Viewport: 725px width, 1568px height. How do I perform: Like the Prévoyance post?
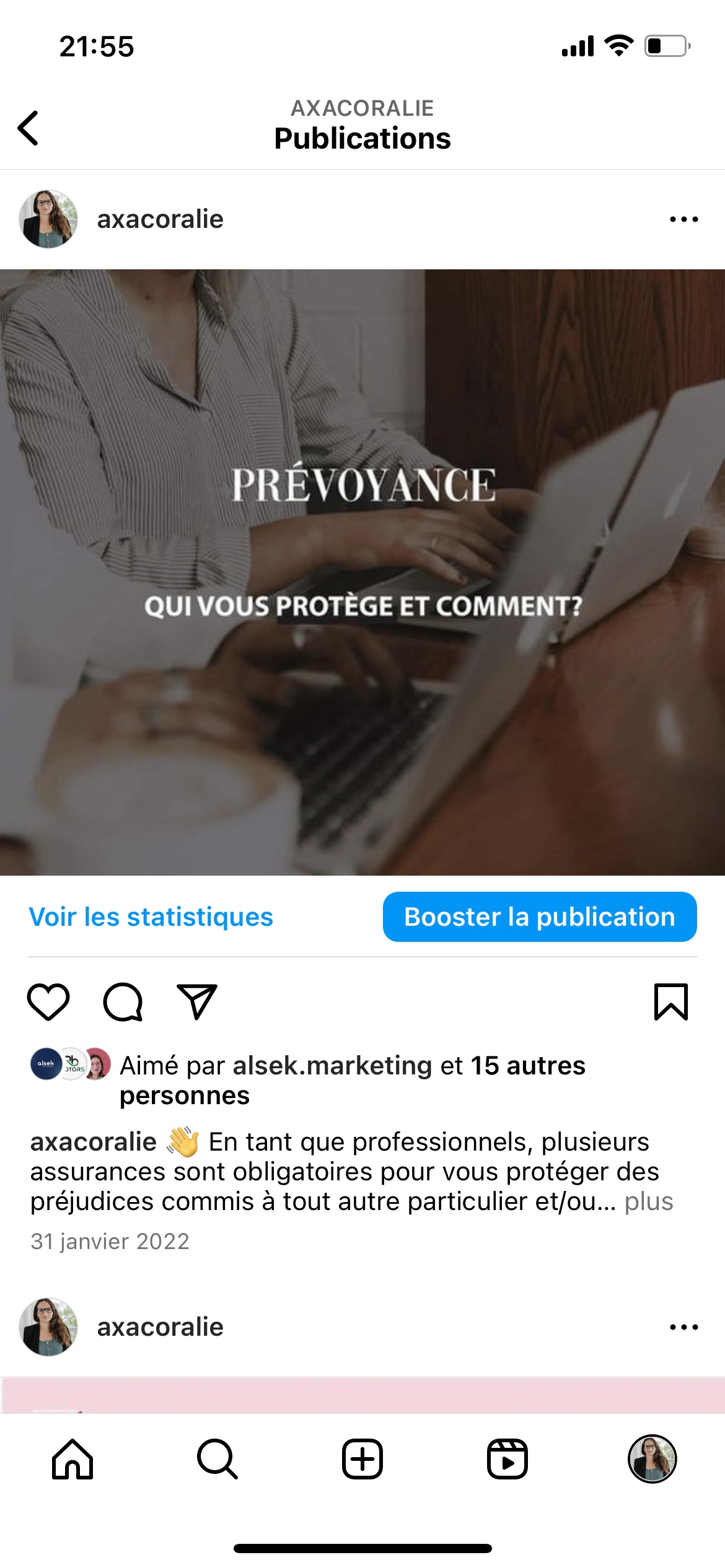point(48,1001)
